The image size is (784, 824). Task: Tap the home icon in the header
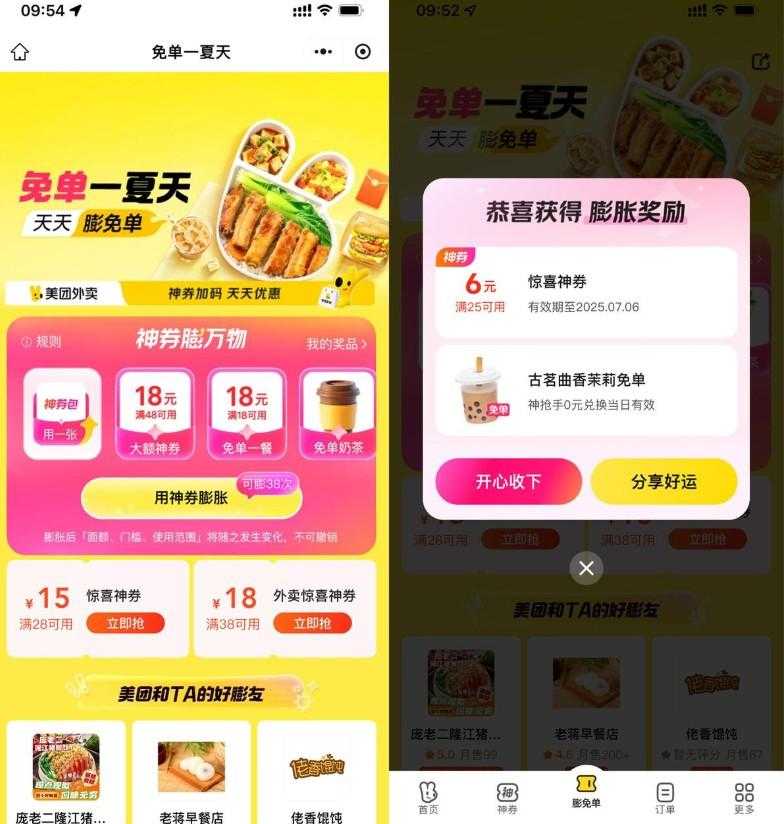click(20, 52)
